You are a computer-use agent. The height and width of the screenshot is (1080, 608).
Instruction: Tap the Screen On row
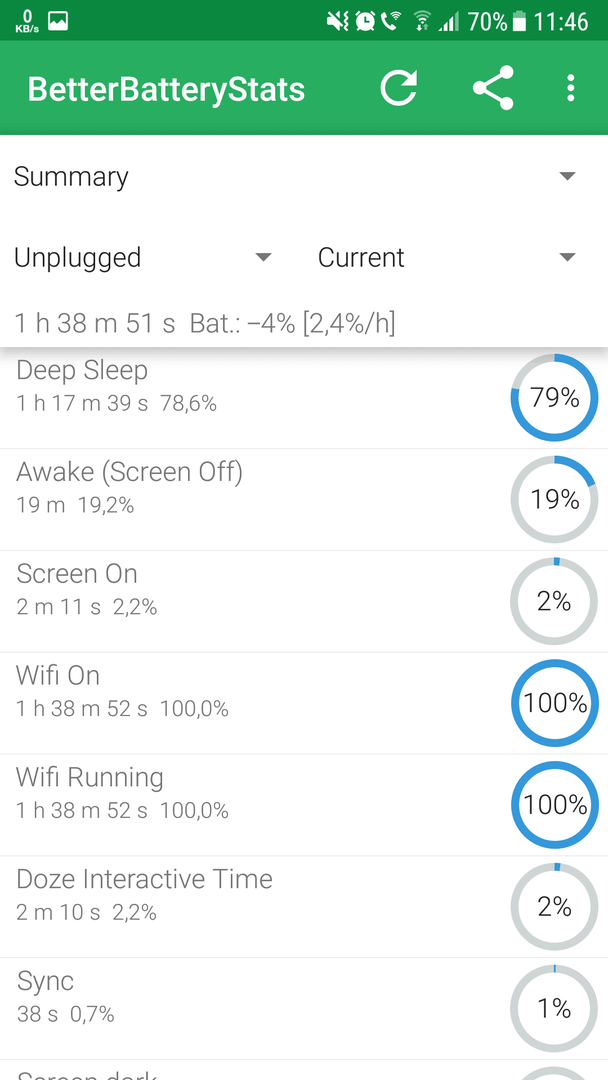tap(304, 601)
